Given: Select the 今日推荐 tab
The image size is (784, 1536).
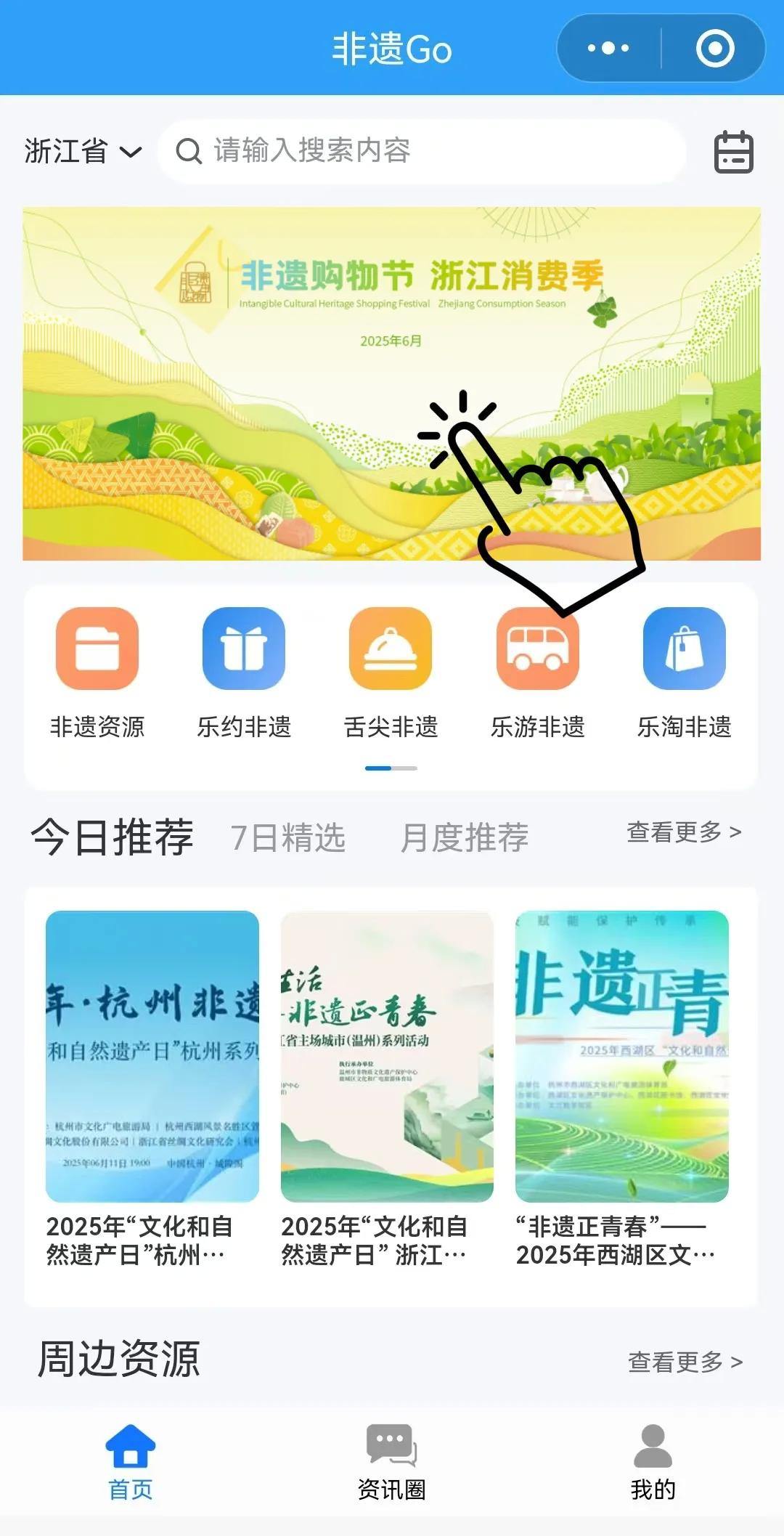Looking at the screenshot, I should coord(113,837).
